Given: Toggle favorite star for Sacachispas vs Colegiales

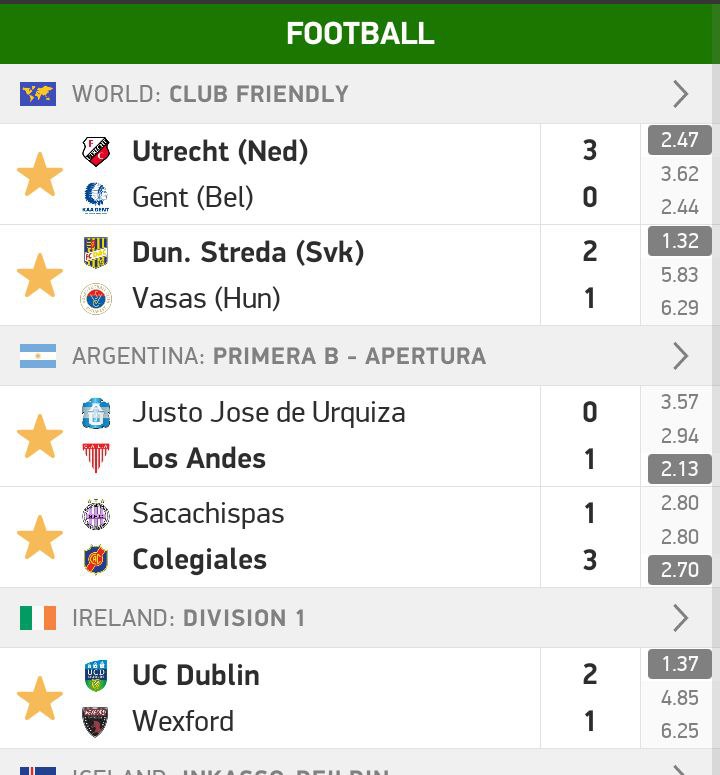Looking at the screenshot, I should (40, 538).
